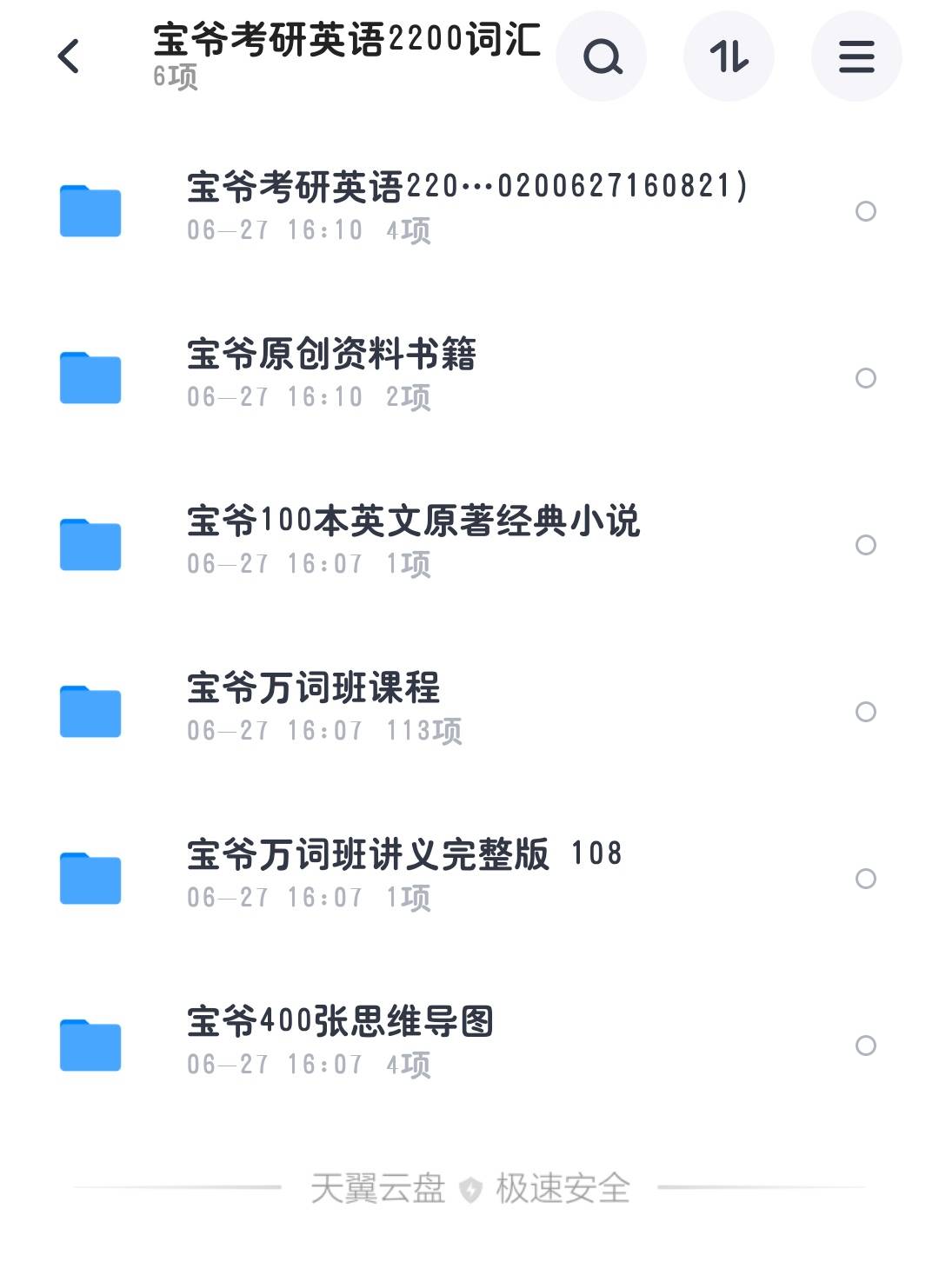This screenshot has width=939, height=1288.
Task: Open the 宝爷100本英文原著经典小说 folder icon
Action: (x=90, y=544)
